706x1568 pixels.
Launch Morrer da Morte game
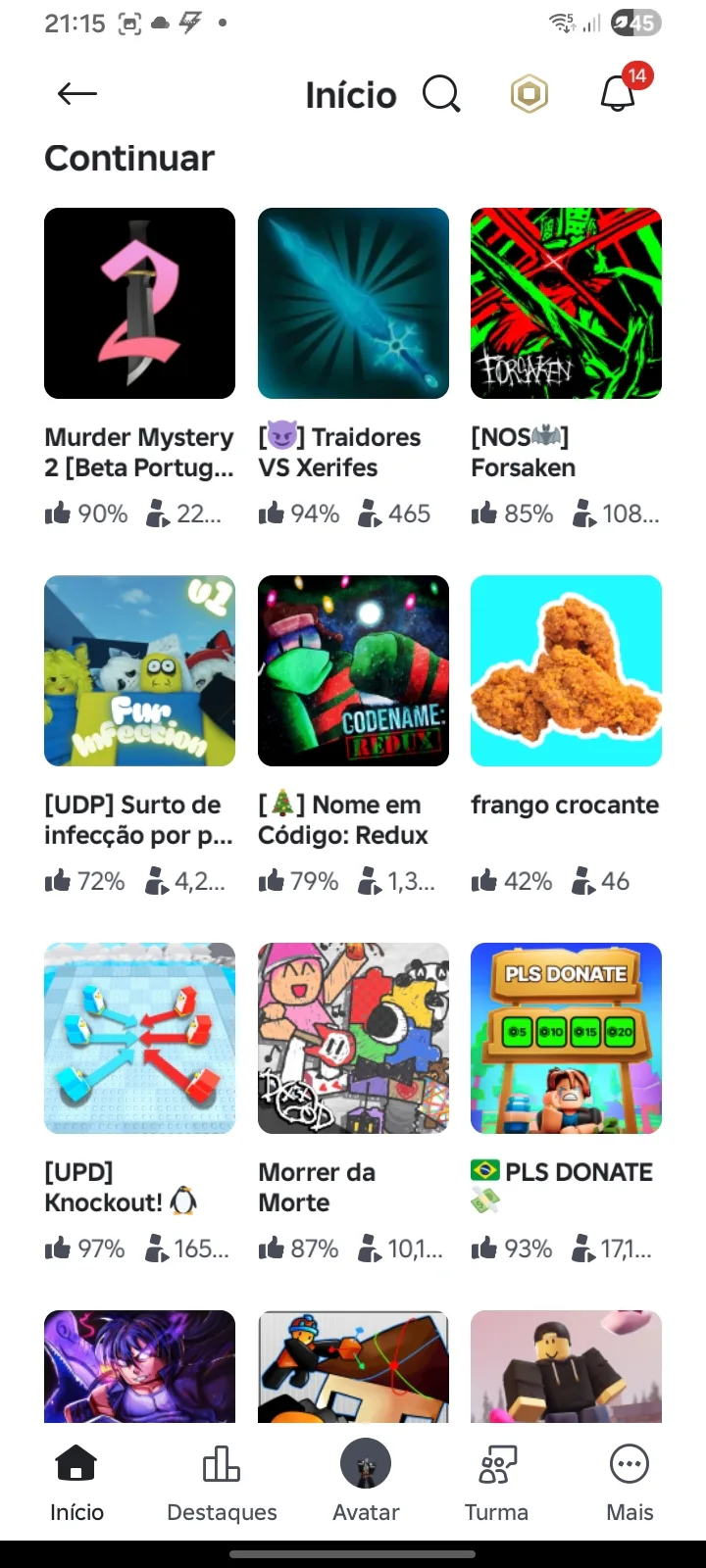(353, 1039)
